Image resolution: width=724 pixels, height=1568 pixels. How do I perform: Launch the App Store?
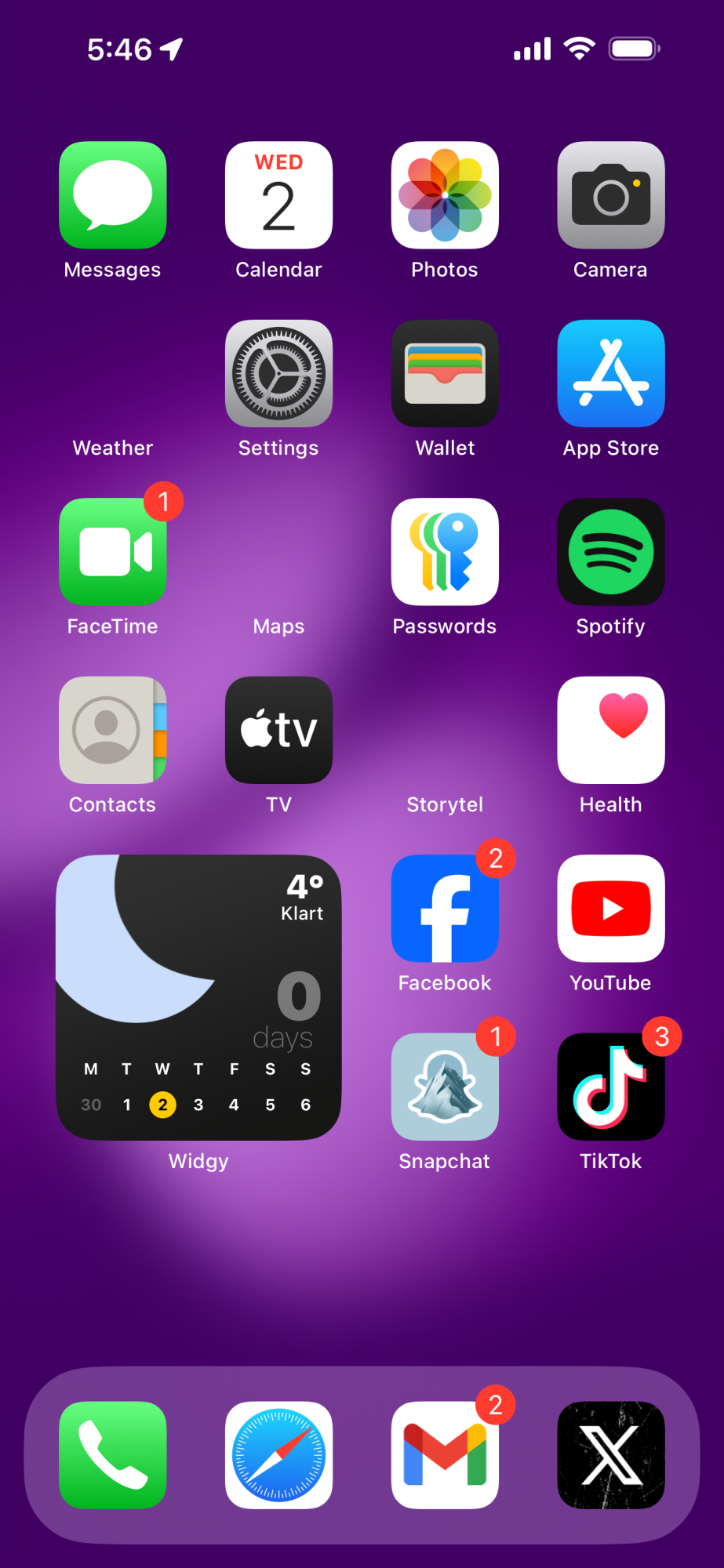tap(611, 373)
